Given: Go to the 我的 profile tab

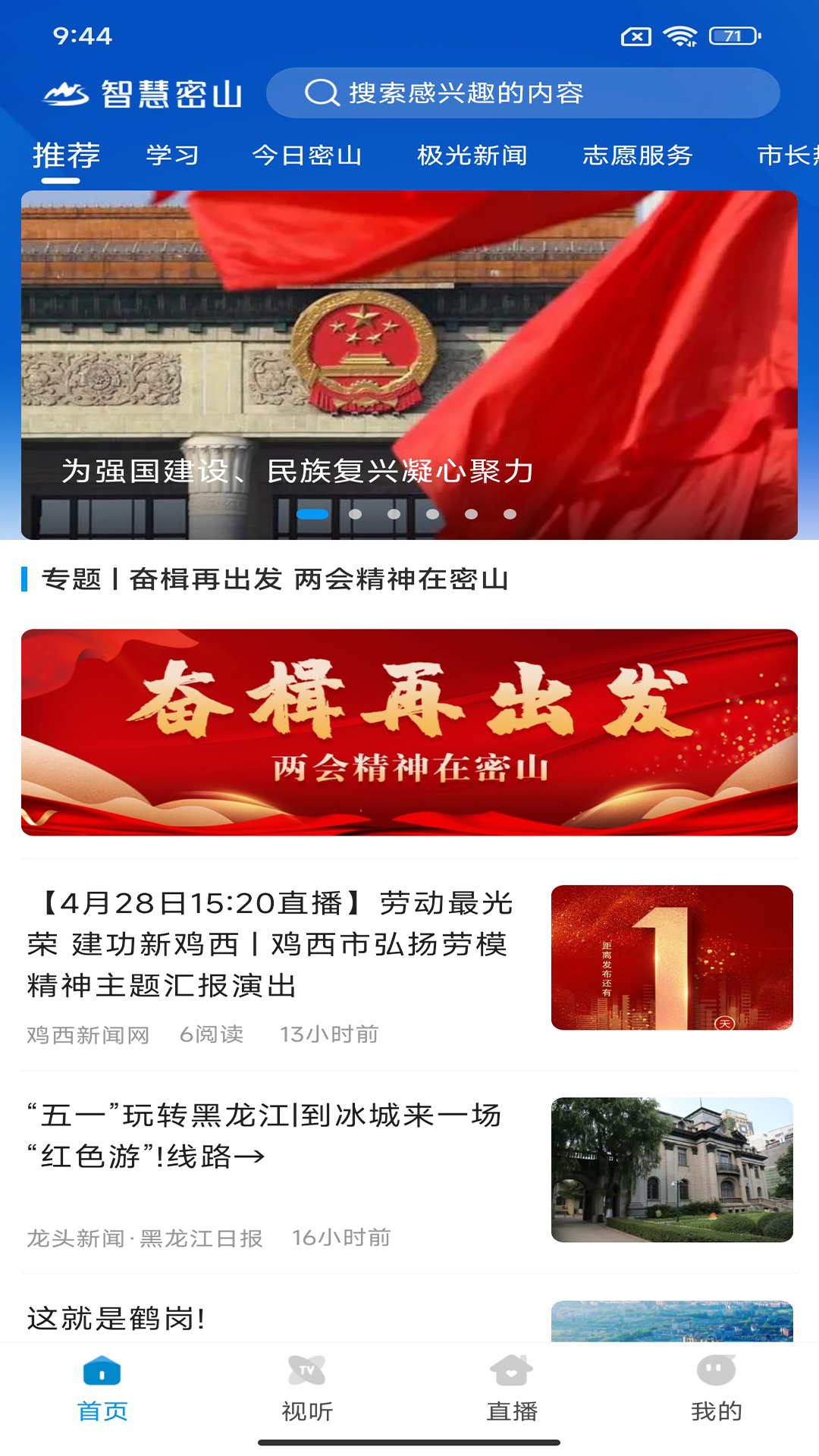Looking at the screenshot, I should click(717, 1389).
